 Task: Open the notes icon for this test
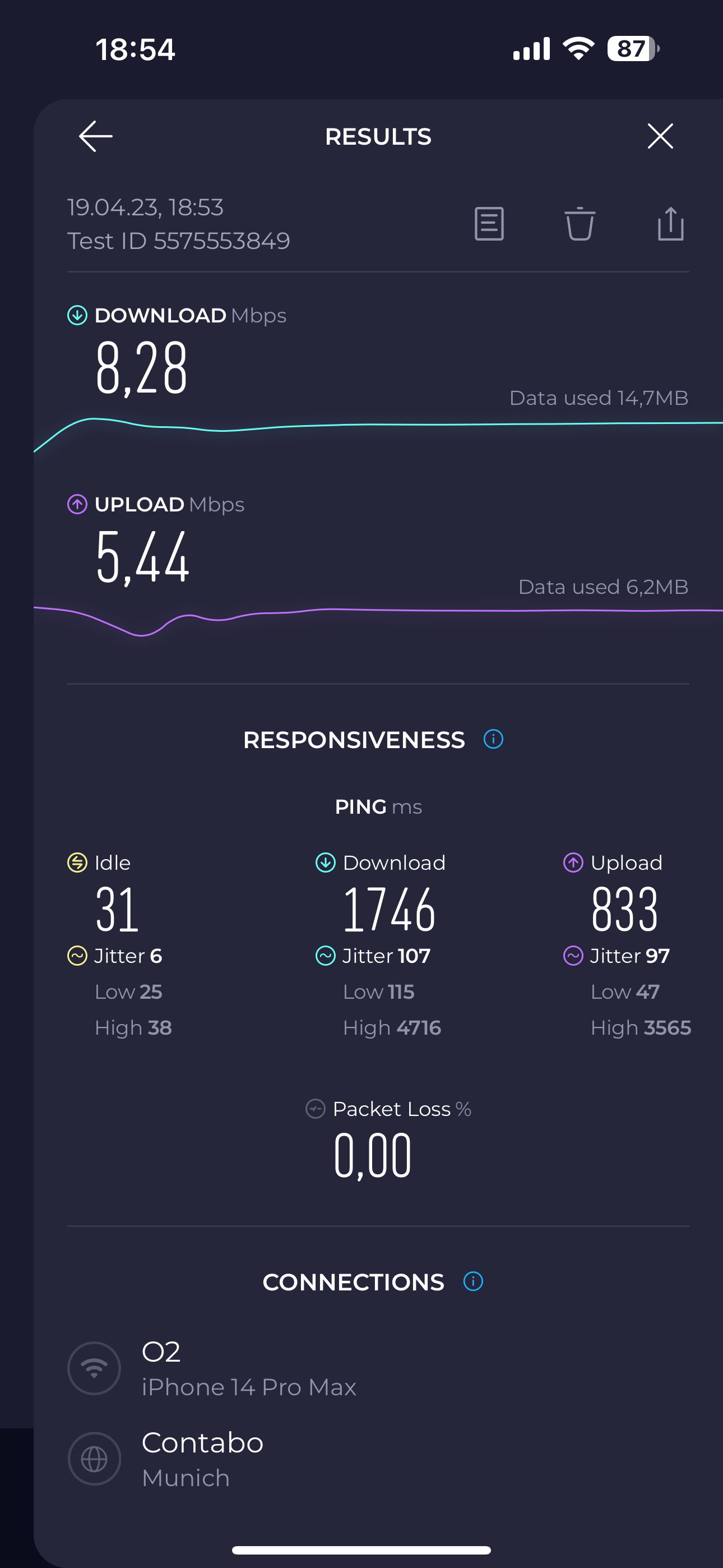489,224
